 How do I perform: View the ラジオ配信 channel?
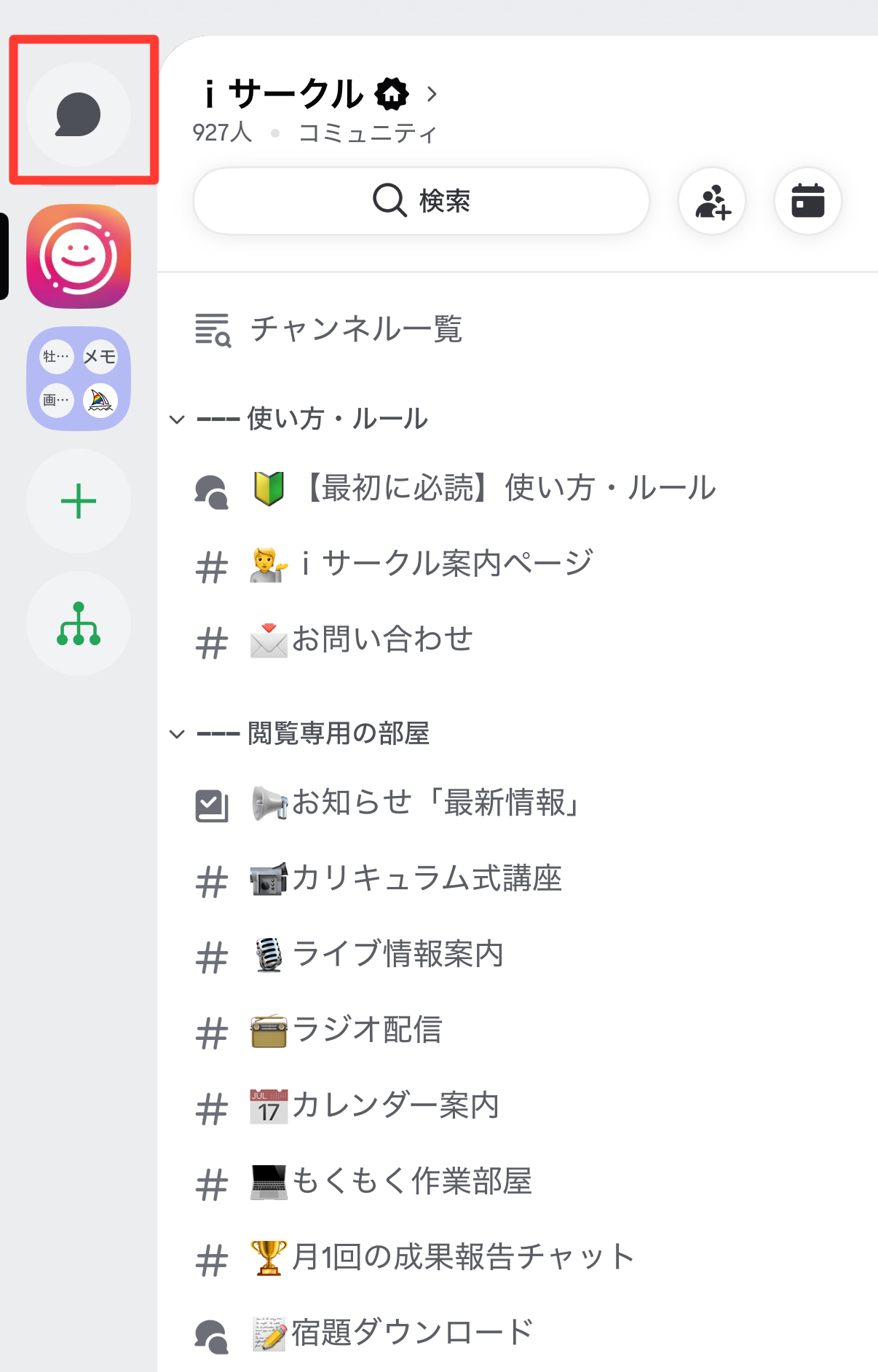point(366,1030)
